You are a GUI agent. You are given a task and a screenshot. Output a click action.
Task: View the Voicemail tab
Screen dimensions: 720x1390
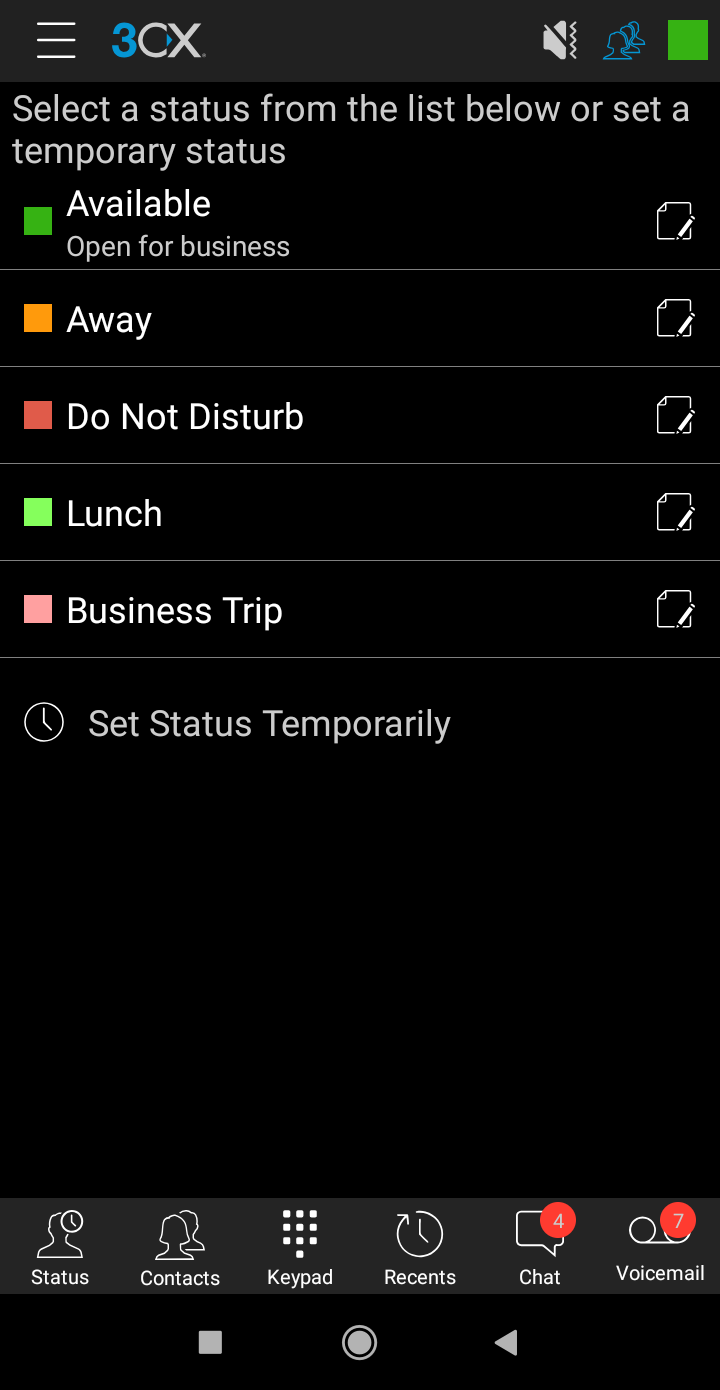pos(660,1247)
